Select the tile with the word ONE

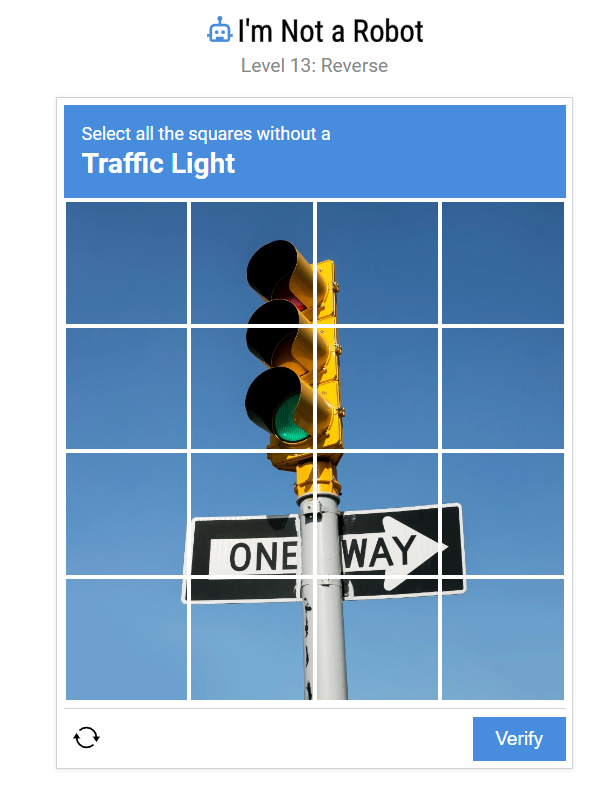coord(252,514)
